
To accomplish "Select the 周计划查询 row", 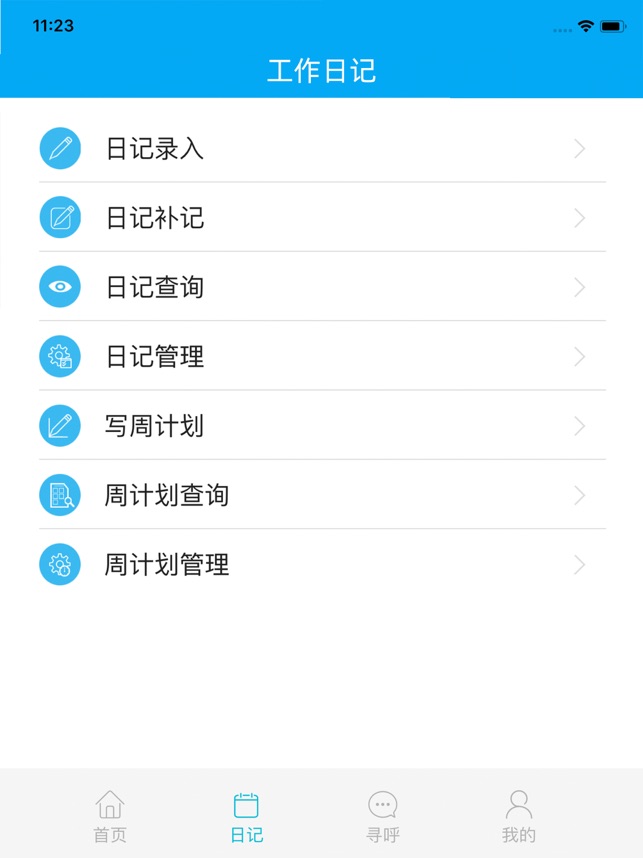I will pyautogui.click(x=167, y=495).
